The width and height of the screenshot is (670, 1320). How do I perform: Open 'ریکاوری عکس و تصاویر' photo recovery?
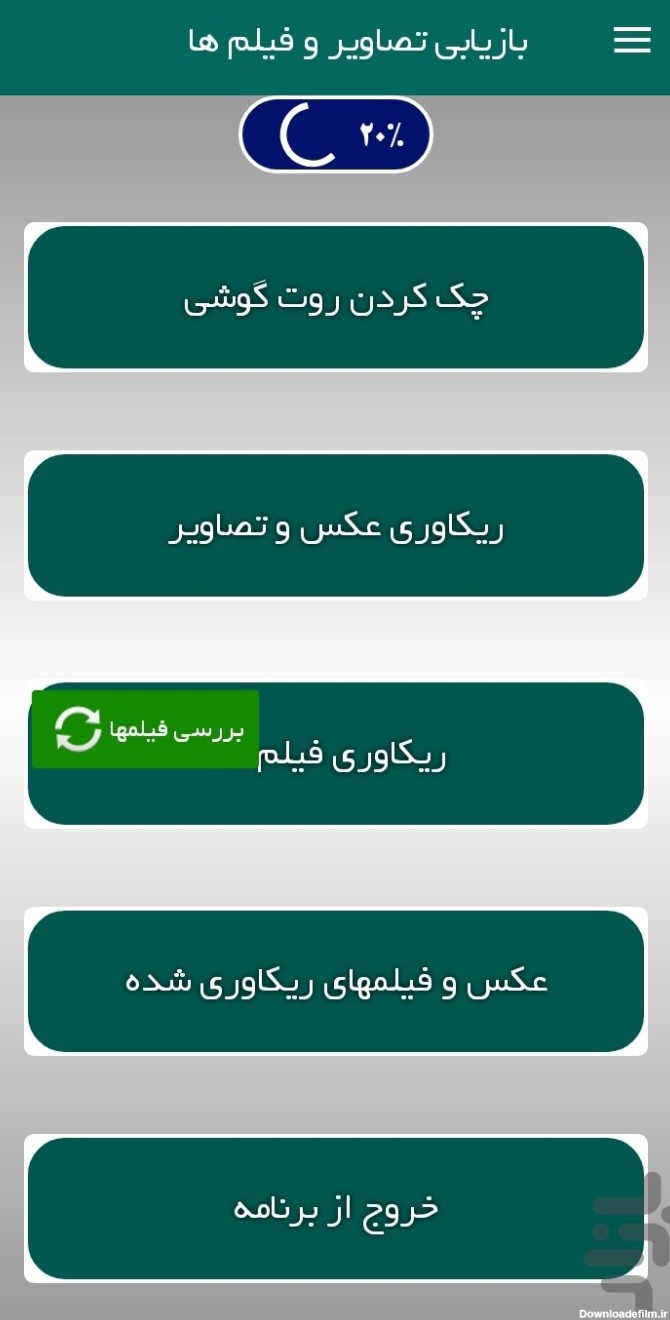(336, 526)
